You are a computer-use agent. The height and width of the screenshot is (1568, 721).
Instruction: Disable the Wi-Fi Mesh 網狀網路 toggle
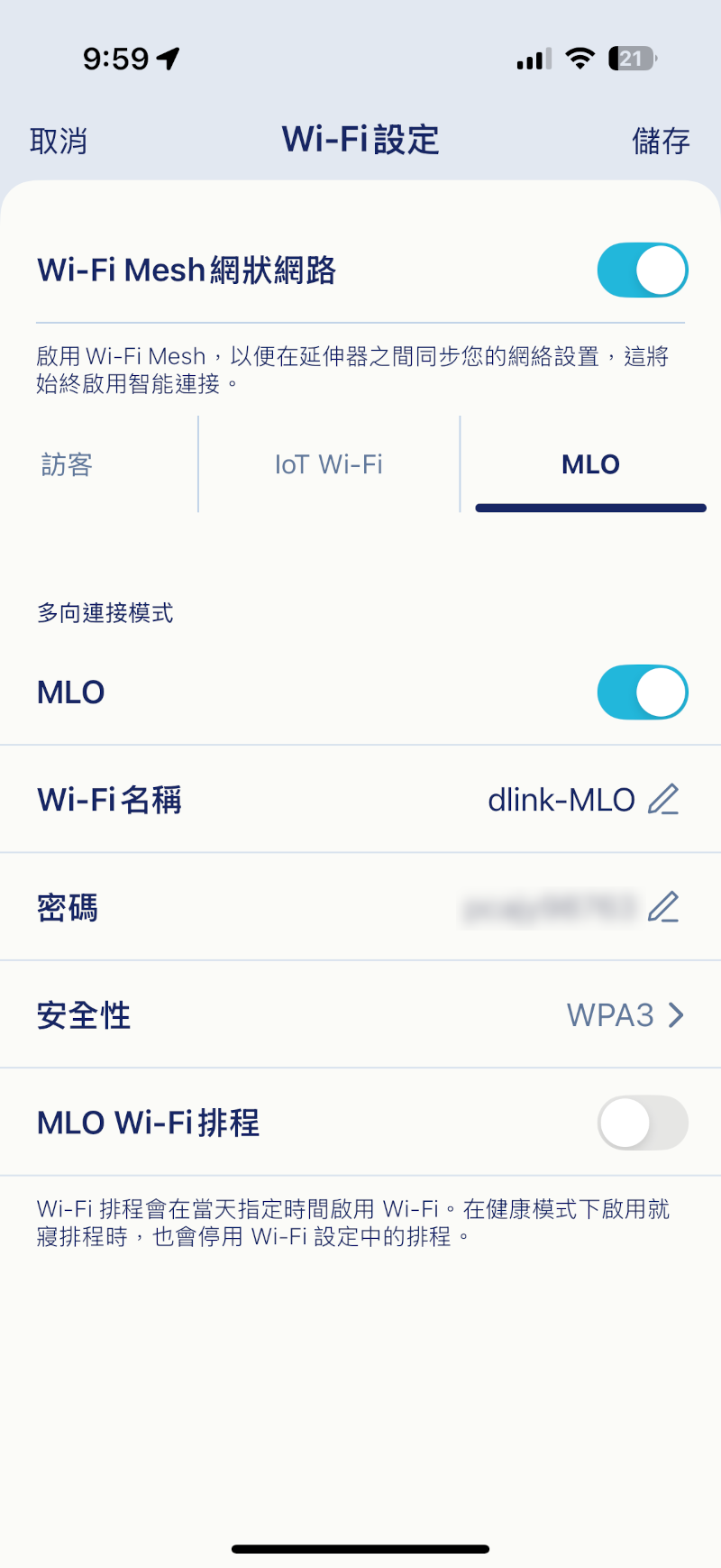point(642,270)
